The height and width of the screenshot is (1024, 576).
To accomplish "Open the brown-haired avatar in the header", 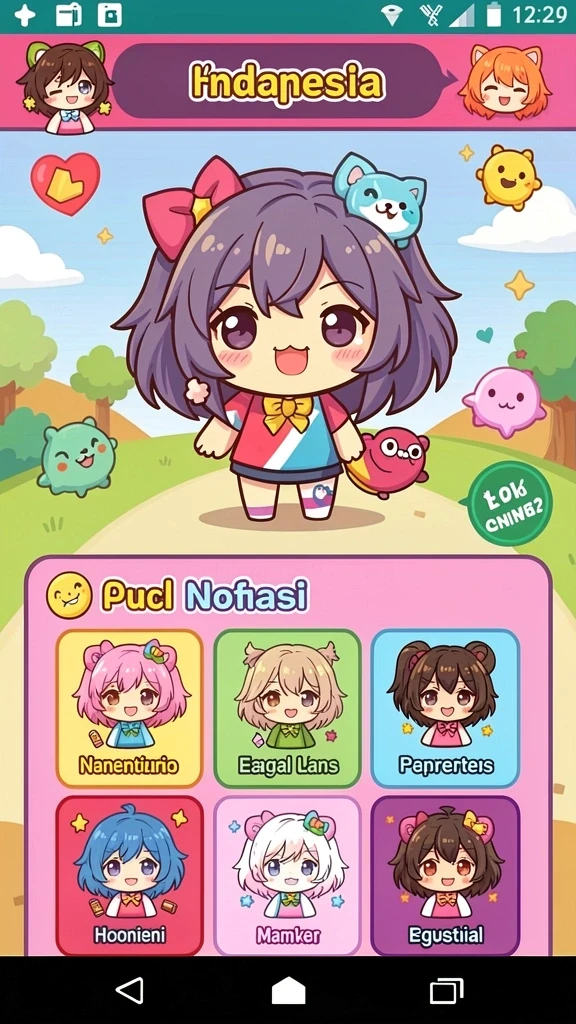I will coord(65,85).
